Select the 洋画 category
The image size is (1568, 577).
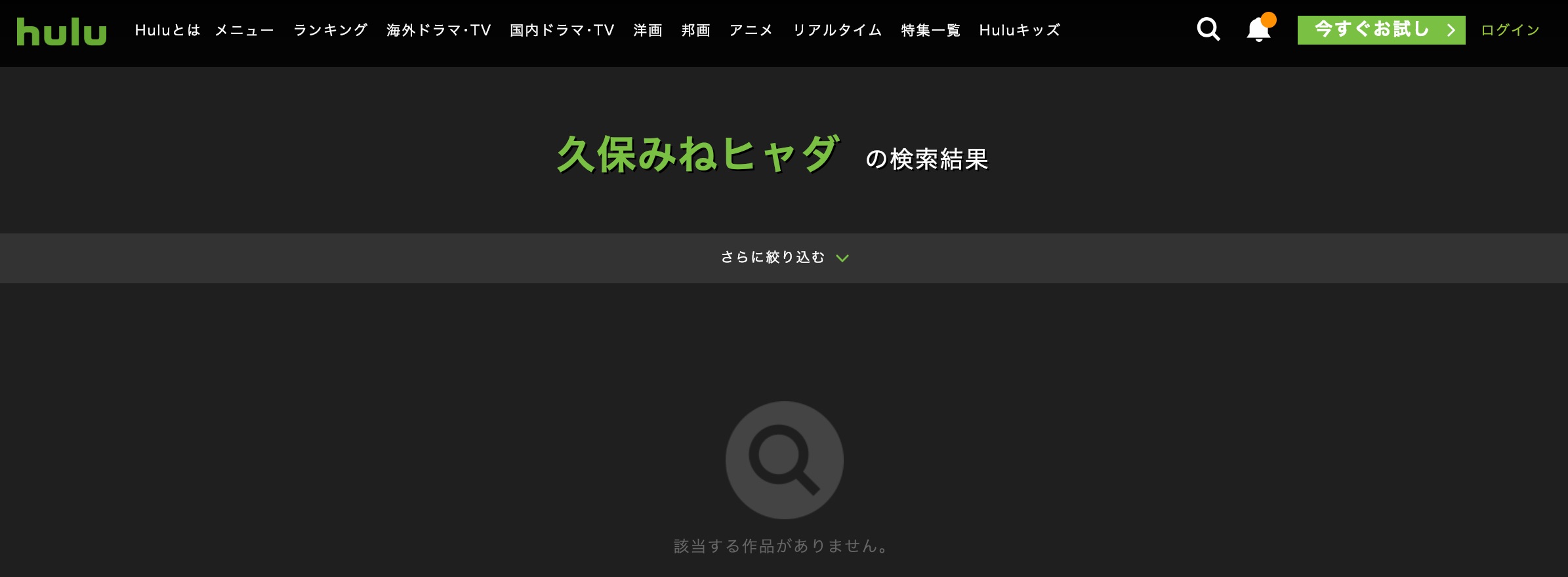648,30
